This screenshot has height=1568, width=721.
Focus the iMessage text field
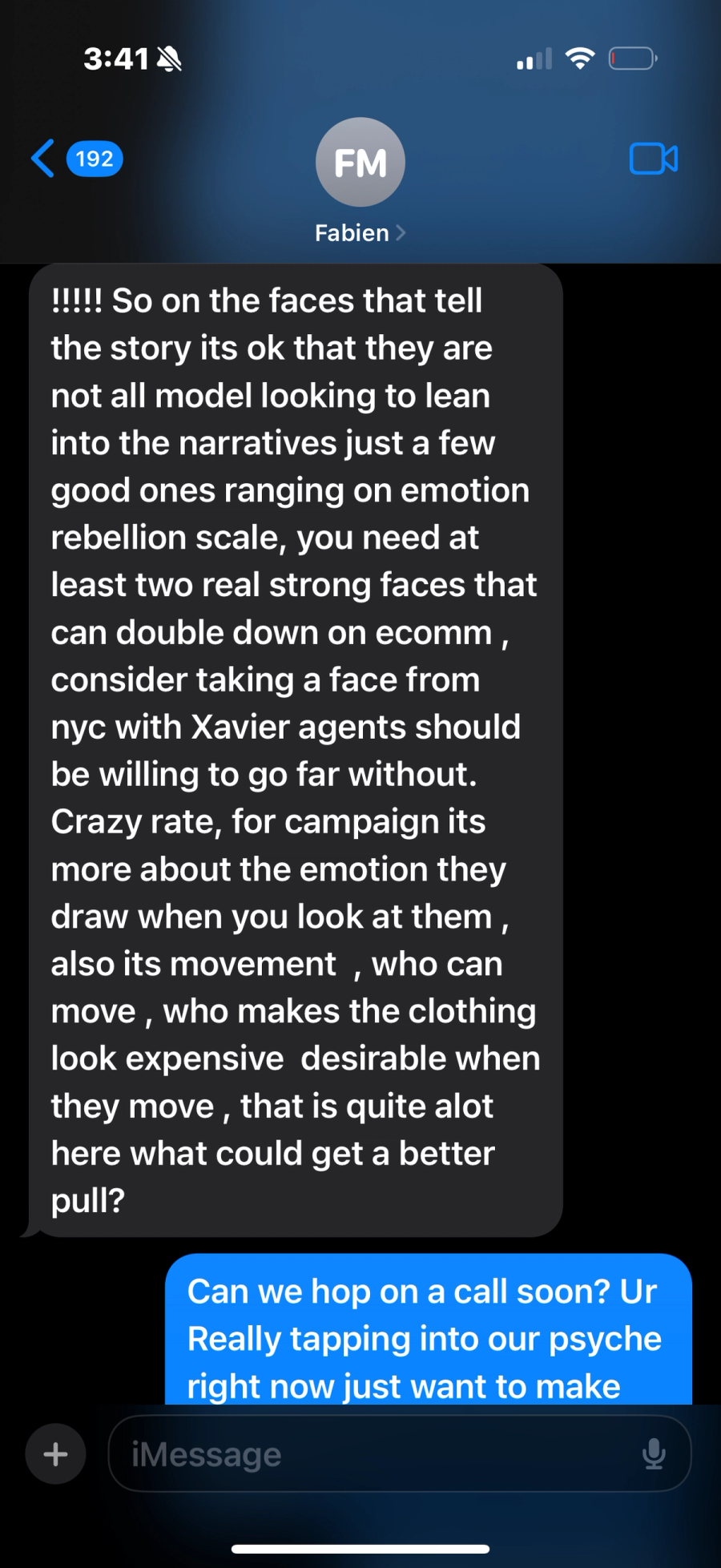tap(377, 1453)
